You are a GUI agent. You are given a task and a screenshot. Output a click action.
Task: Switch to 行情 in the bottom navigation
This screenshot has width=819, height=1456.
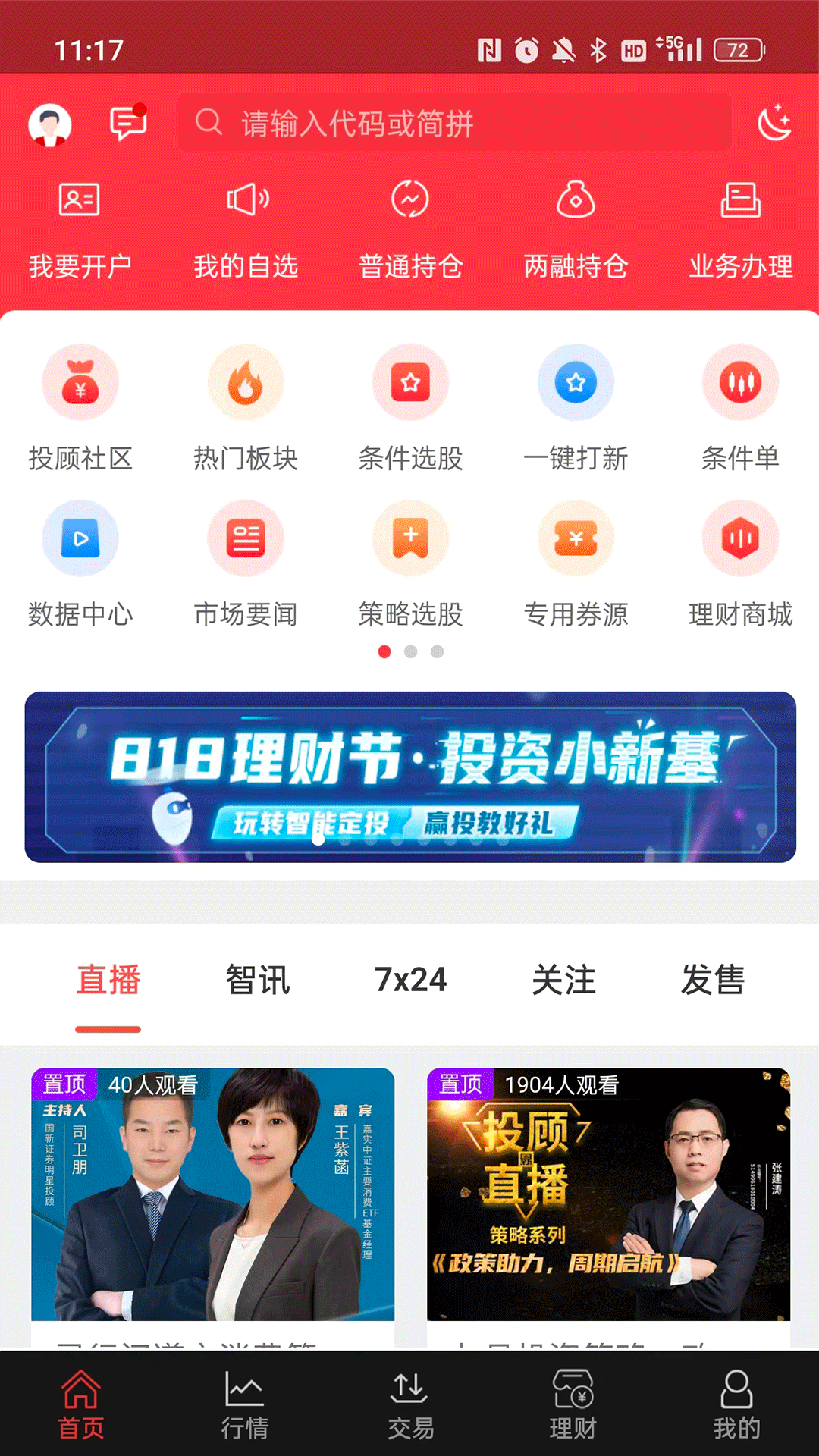tap(244, 1404)
